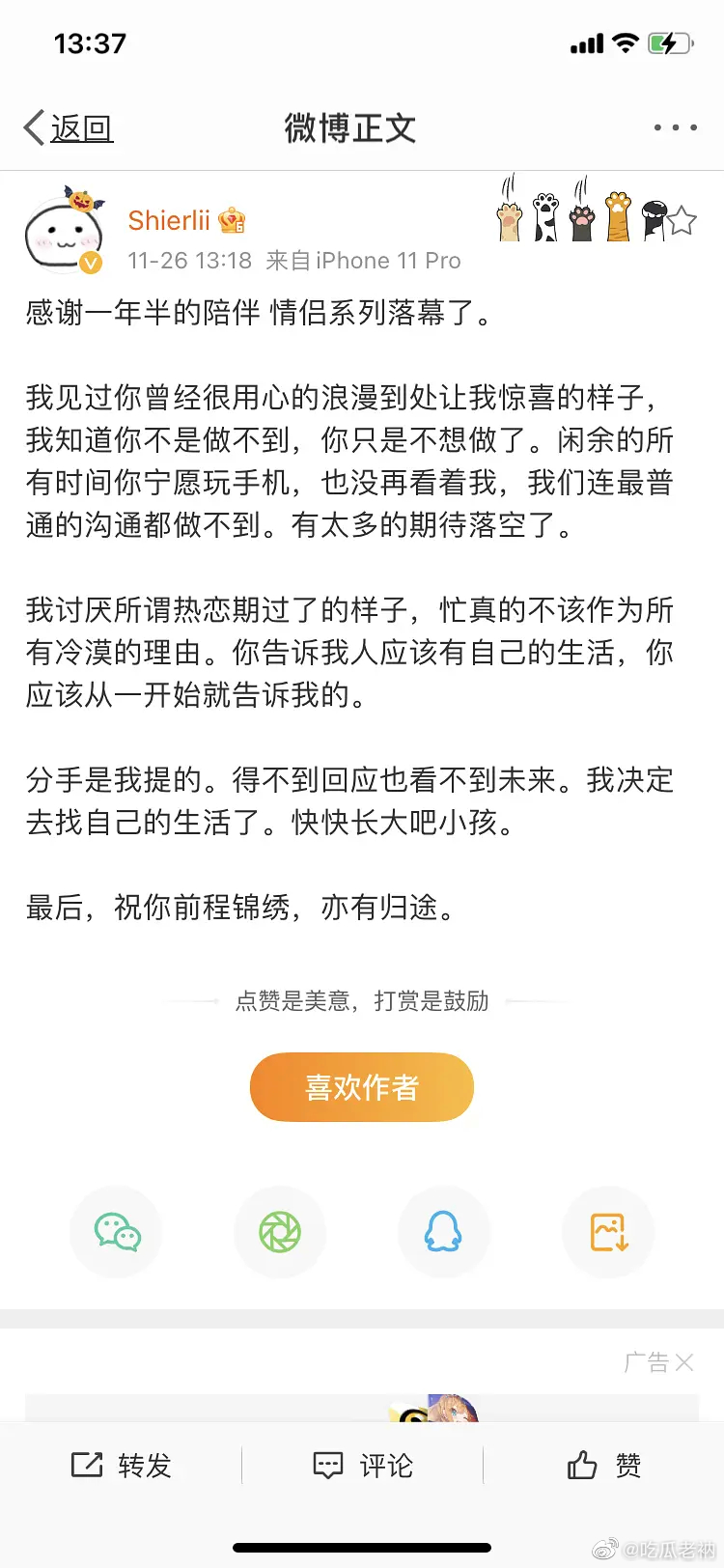The width and height of the screenshot is (724, 1568).
Task: Repost with the 转发 button
Action: tap(122, 1465)
